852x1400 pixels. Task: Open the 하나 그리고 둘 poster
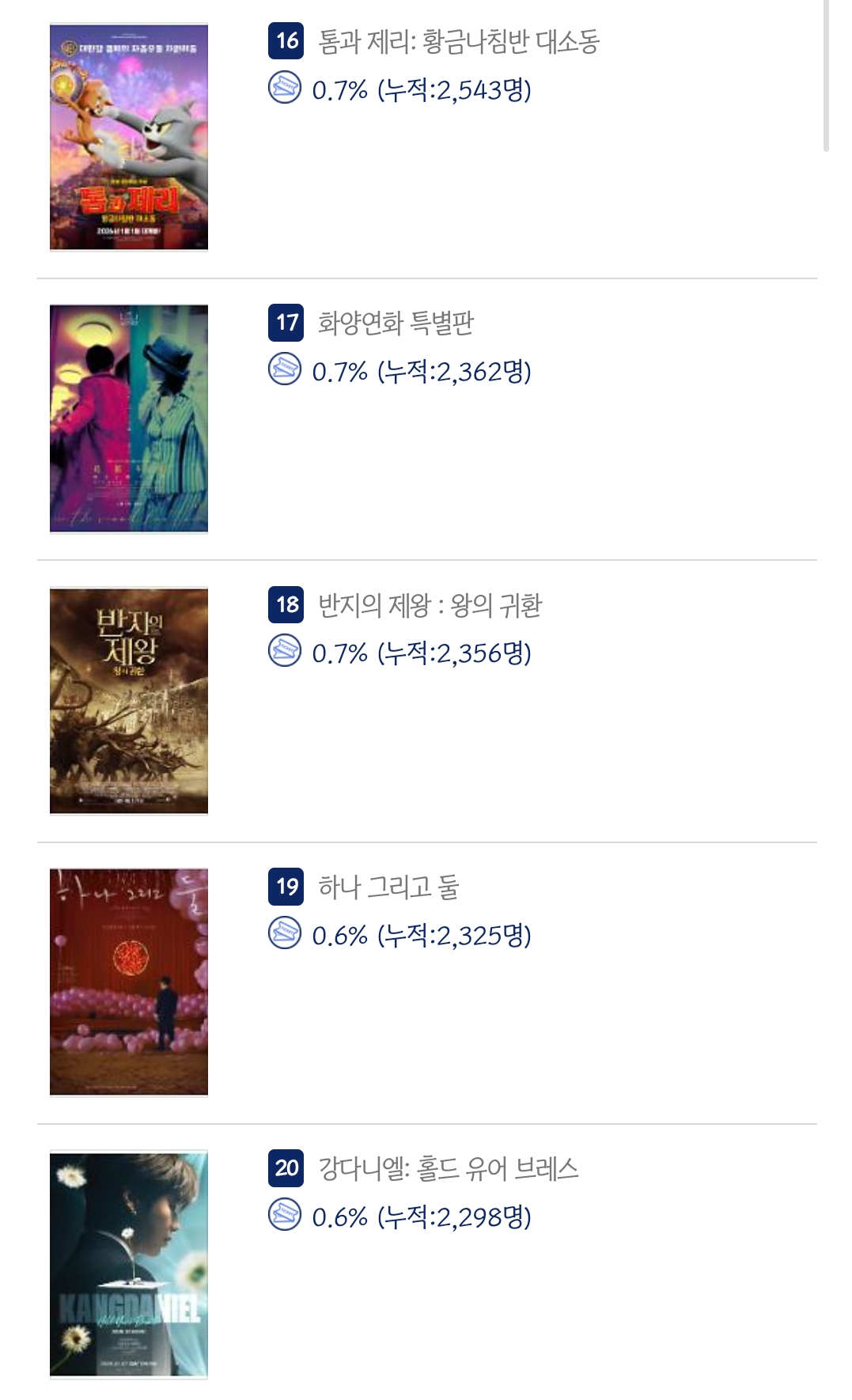click(x=129, y=982)
